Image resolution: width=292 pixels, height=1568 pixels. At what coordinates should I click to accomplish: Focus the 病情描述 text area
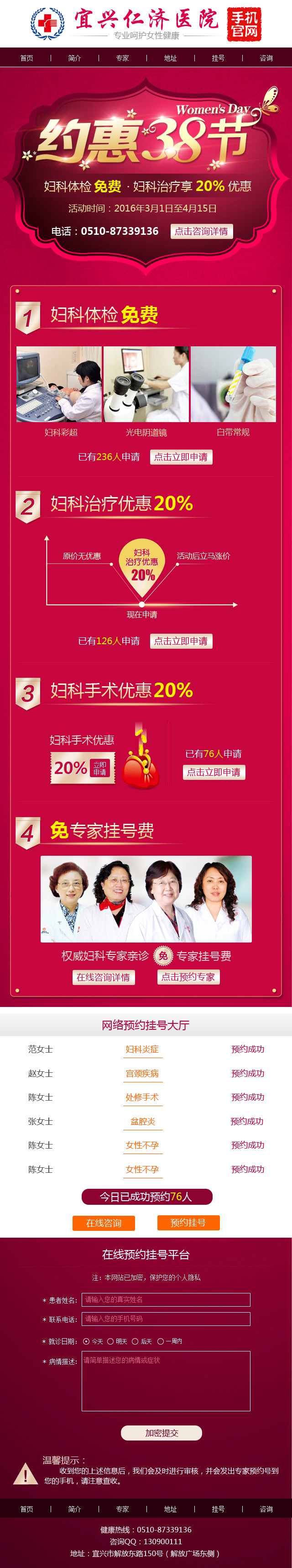tap(166, 1381)
